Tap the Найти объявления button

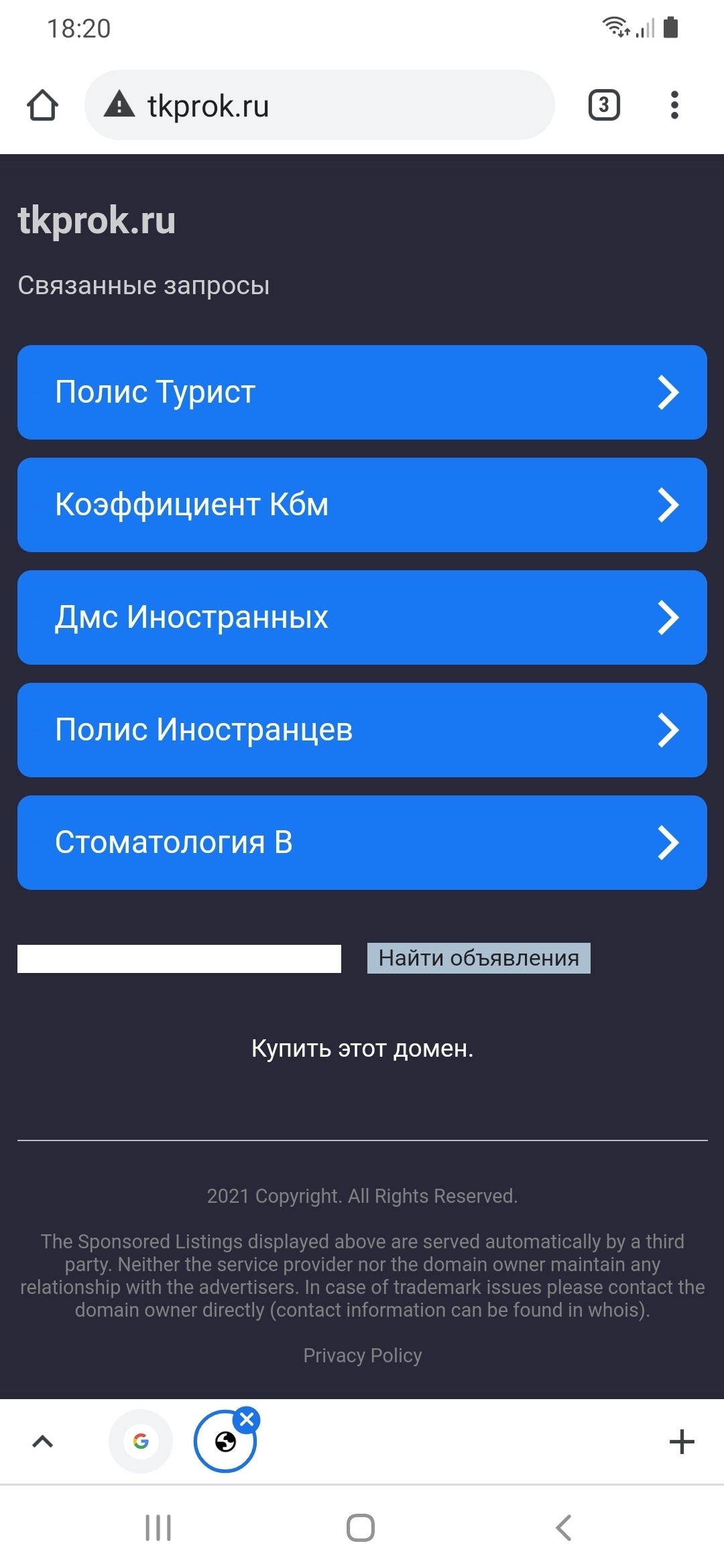[x=479, y=958]
